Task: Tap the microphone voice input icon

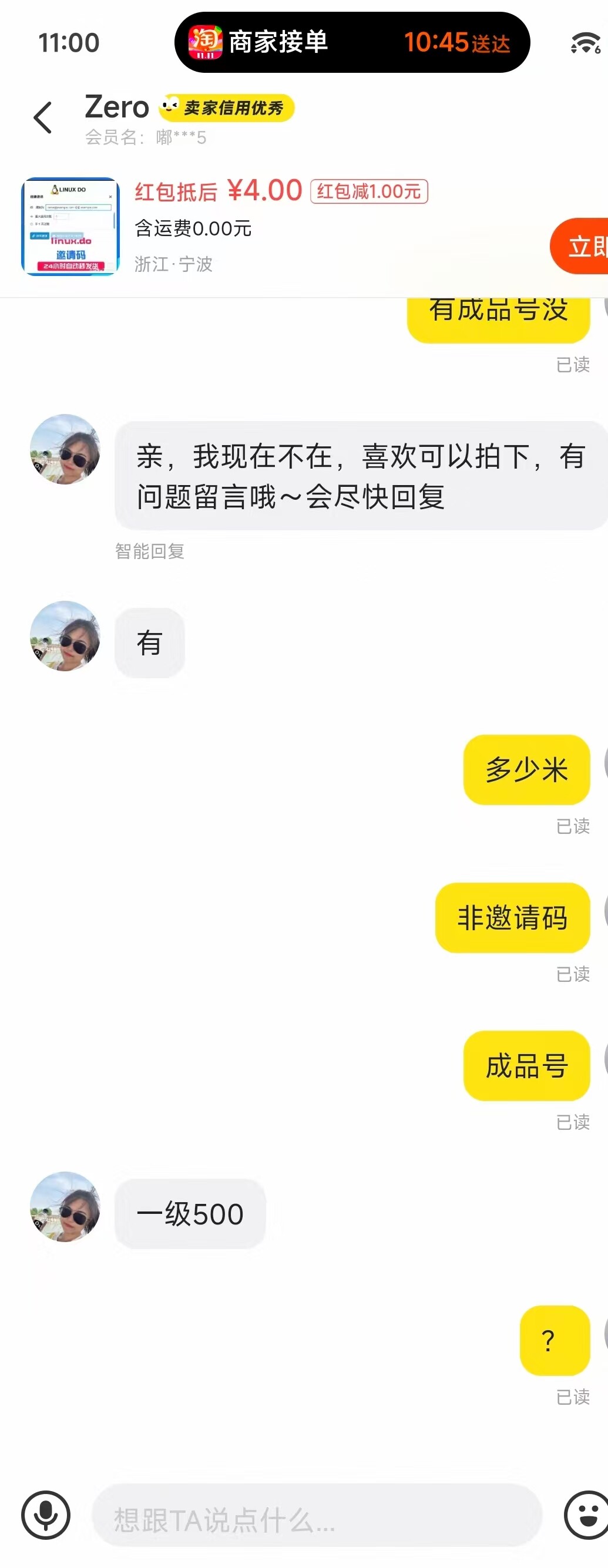Action: pyautogui.click(x=46, y=1515)
